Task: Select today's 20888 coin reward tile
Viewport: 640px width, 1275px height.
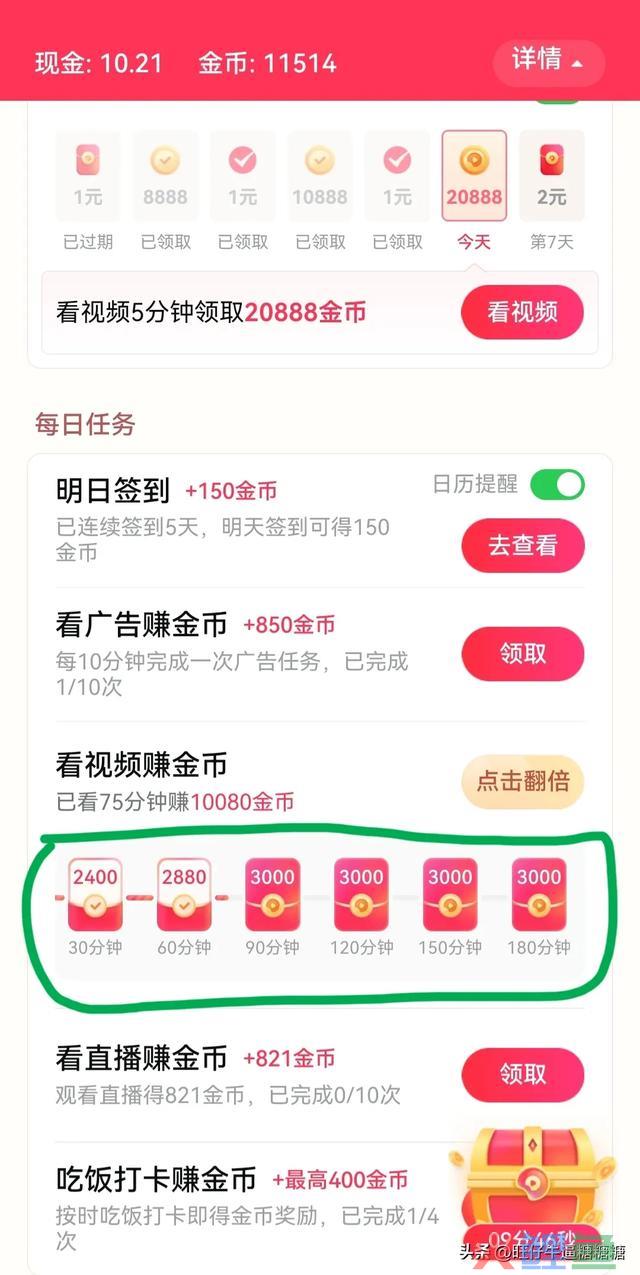Action: point(474,178)
